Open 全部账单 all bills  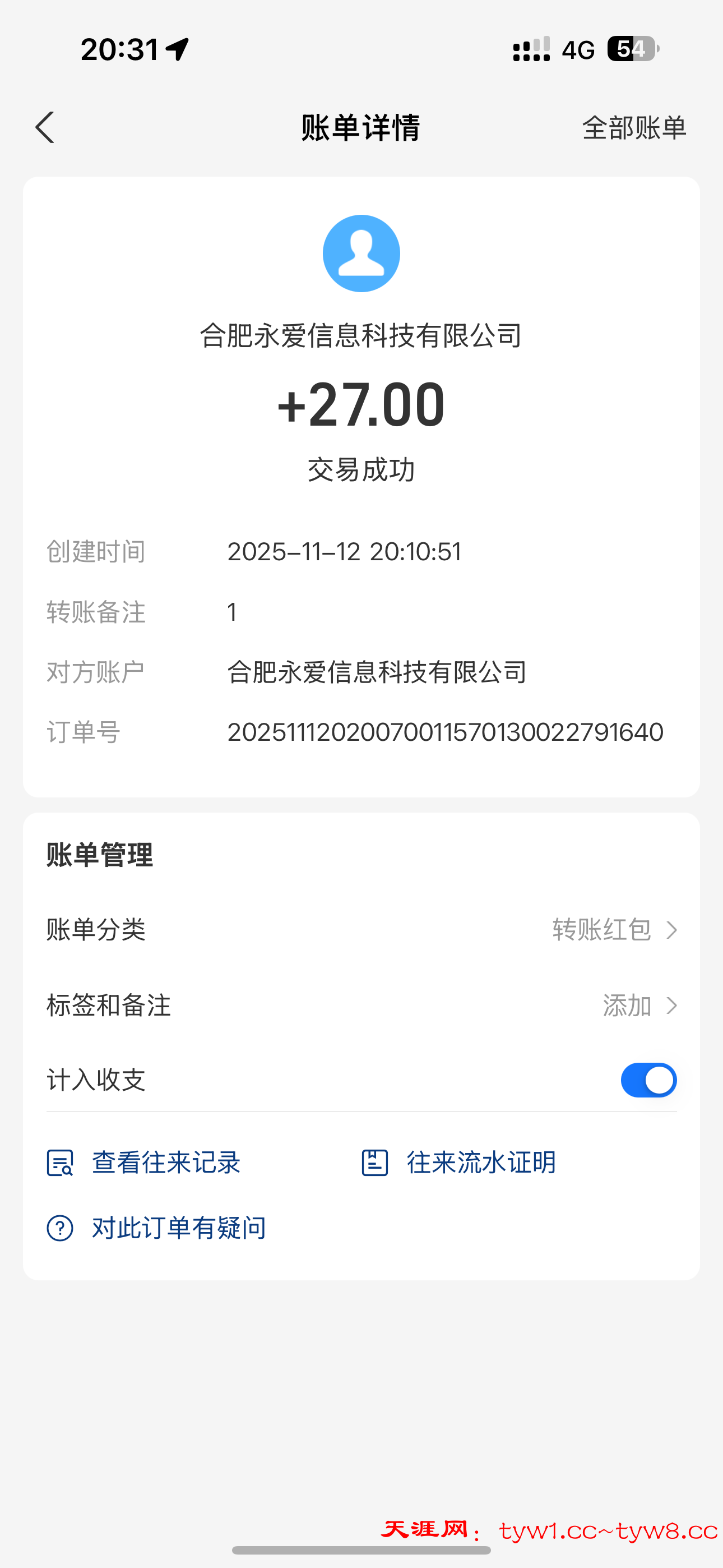(633, 128)
